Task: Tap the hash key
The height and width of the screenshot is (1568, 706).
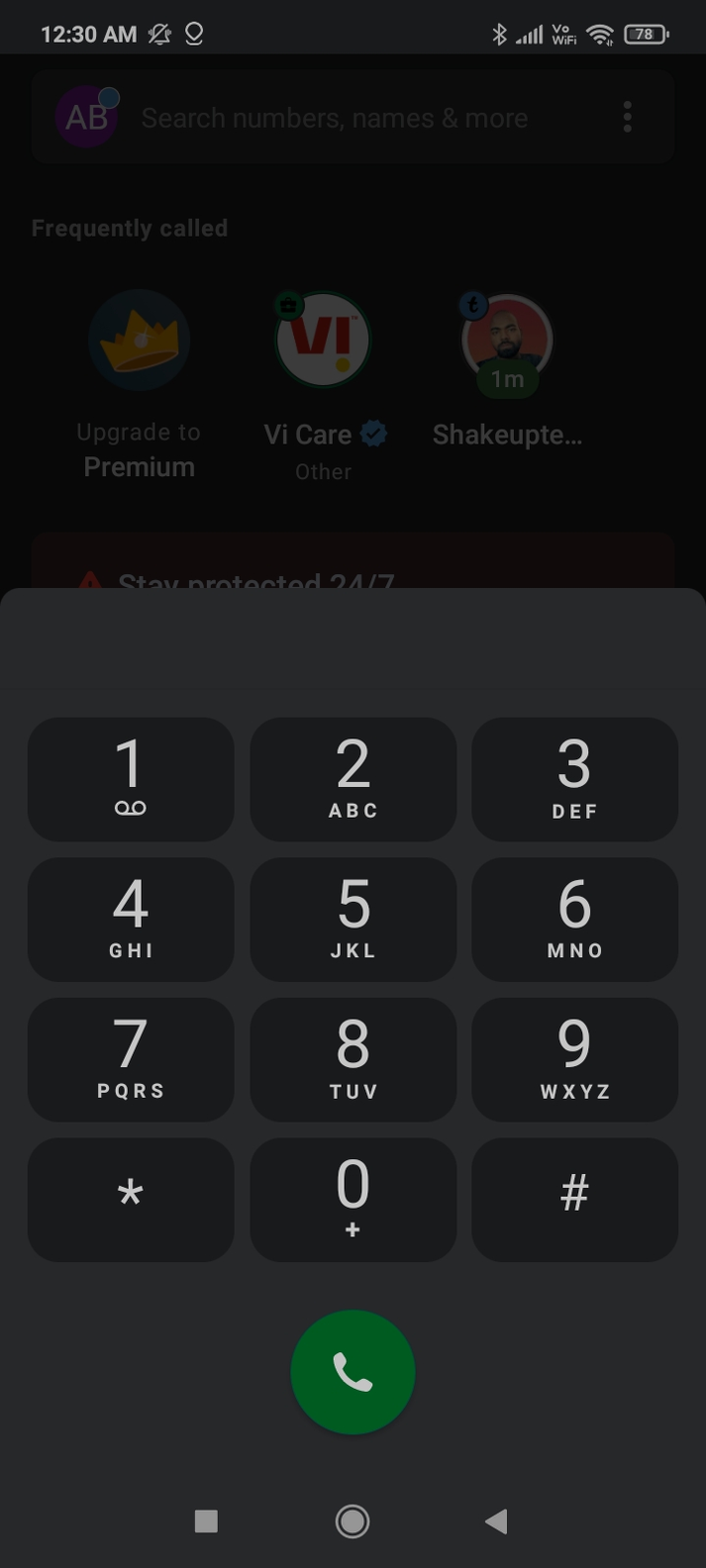Action: 575,1200
